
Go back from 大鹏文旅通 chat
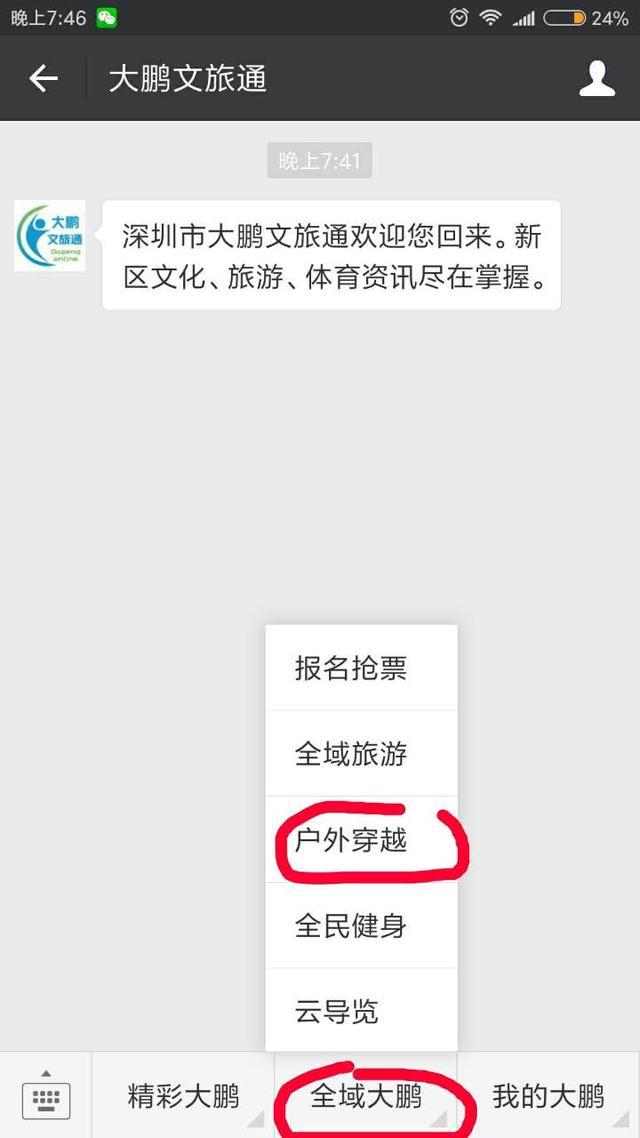click(x=43, y=79)
